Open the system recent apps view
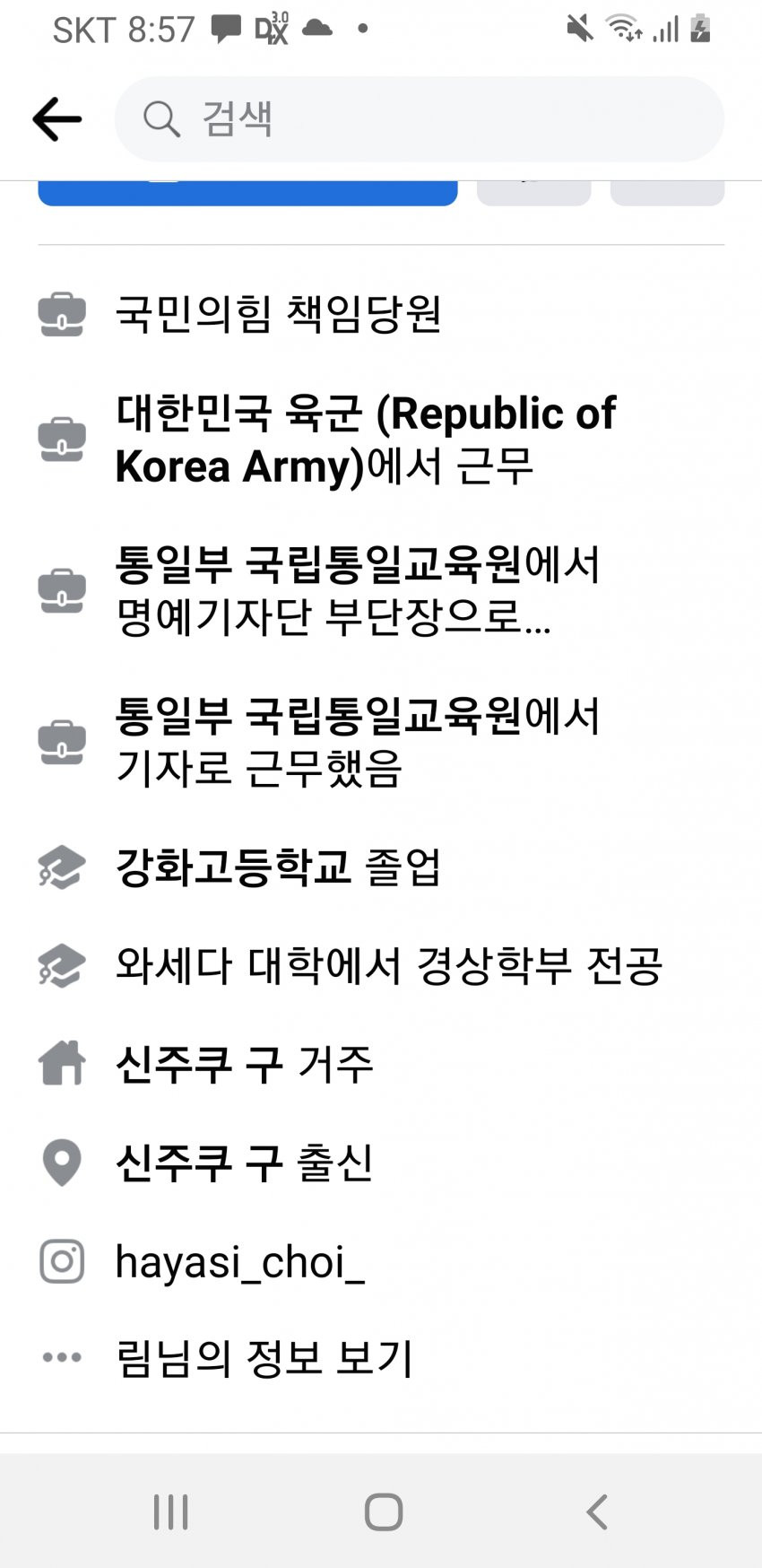The image size is (762, 1568). click(170, 1511)
